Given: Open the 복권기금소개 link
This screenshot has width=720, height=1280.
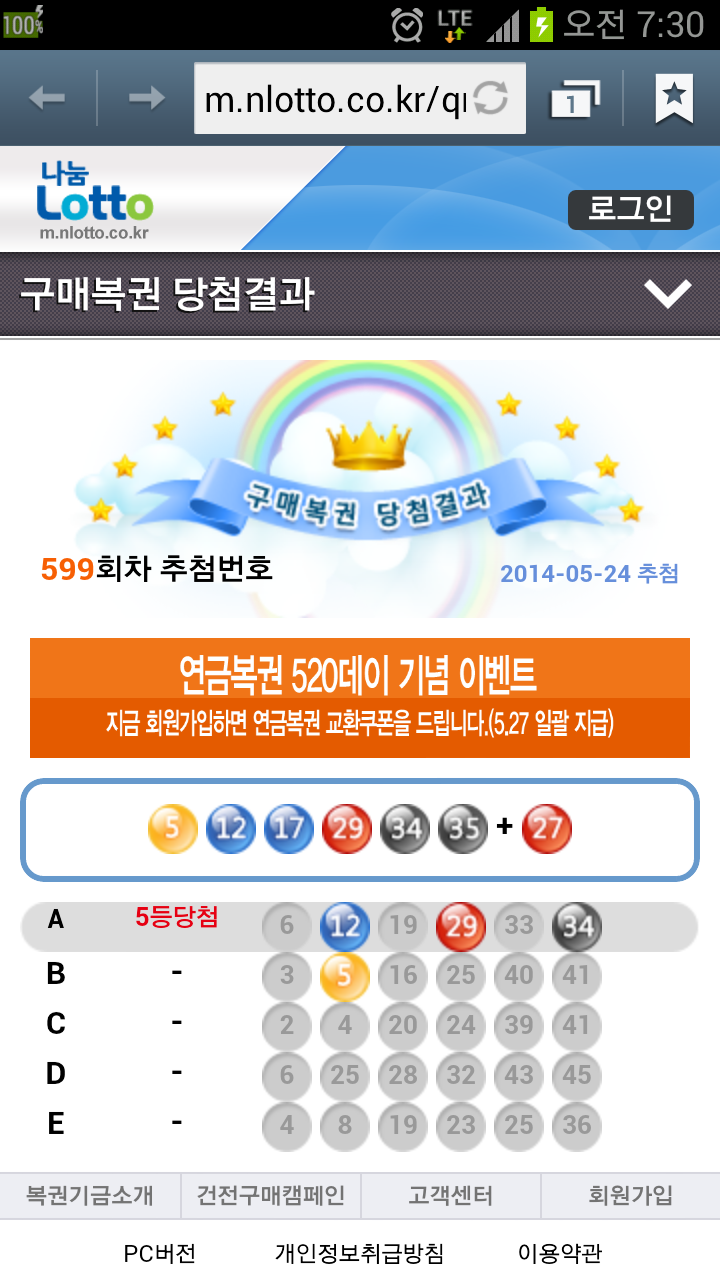Looking at the screenshot, I should coord(90,1195).
